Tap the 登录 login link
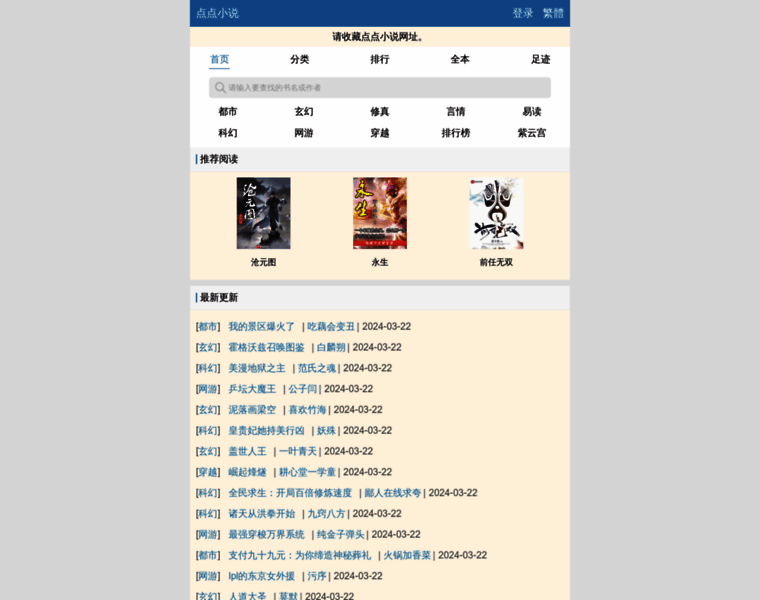The image size is (760, 600). (522, 13)
